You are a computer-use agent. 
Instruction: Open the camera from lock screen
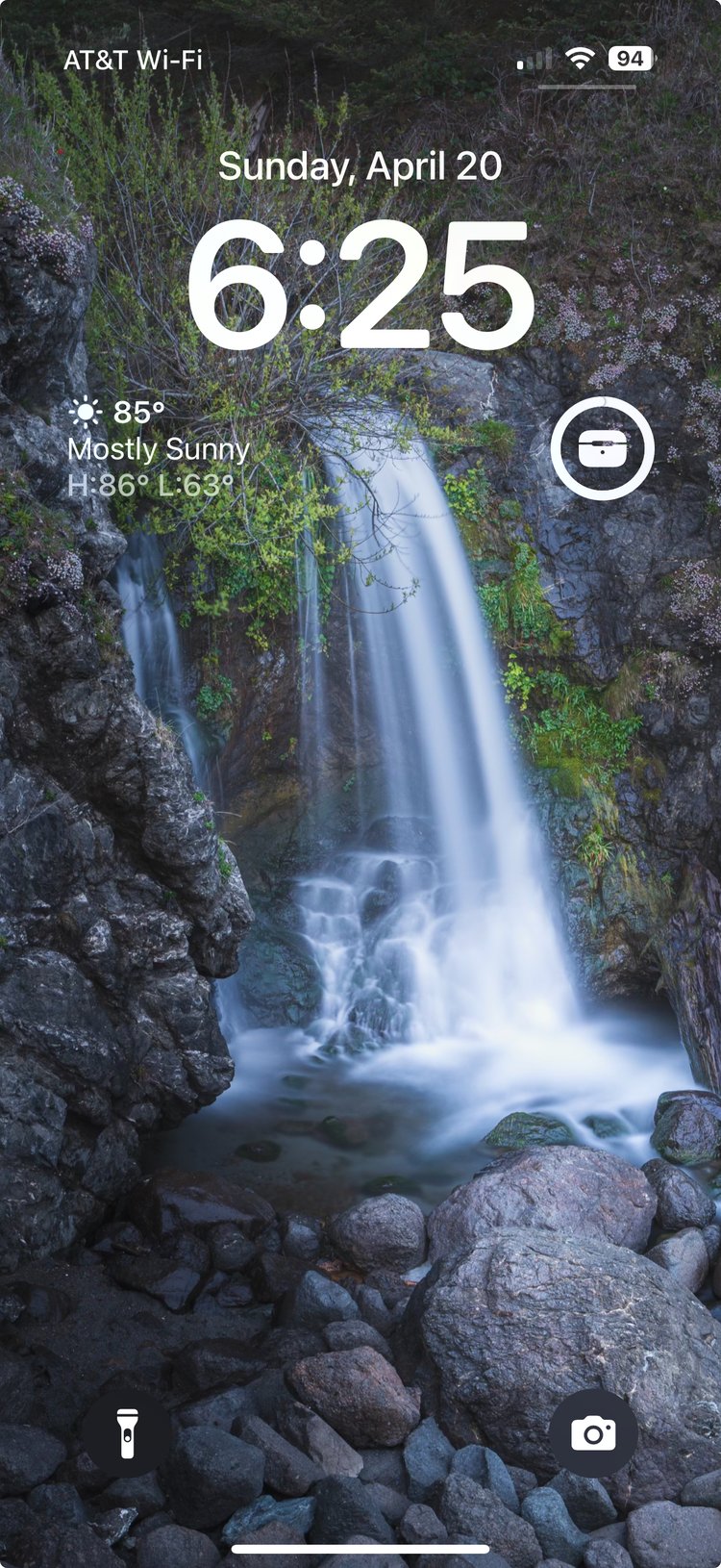tap(593, 1433)
